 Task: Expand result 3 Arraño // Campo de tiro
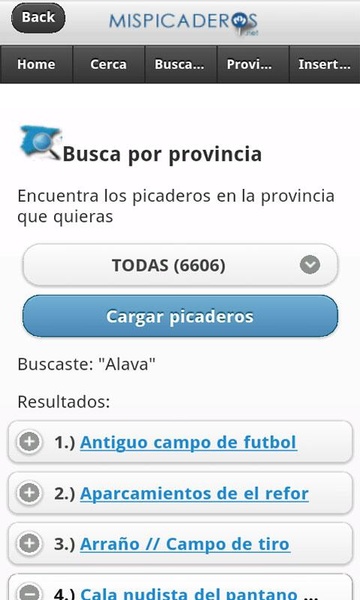[29, 543]
